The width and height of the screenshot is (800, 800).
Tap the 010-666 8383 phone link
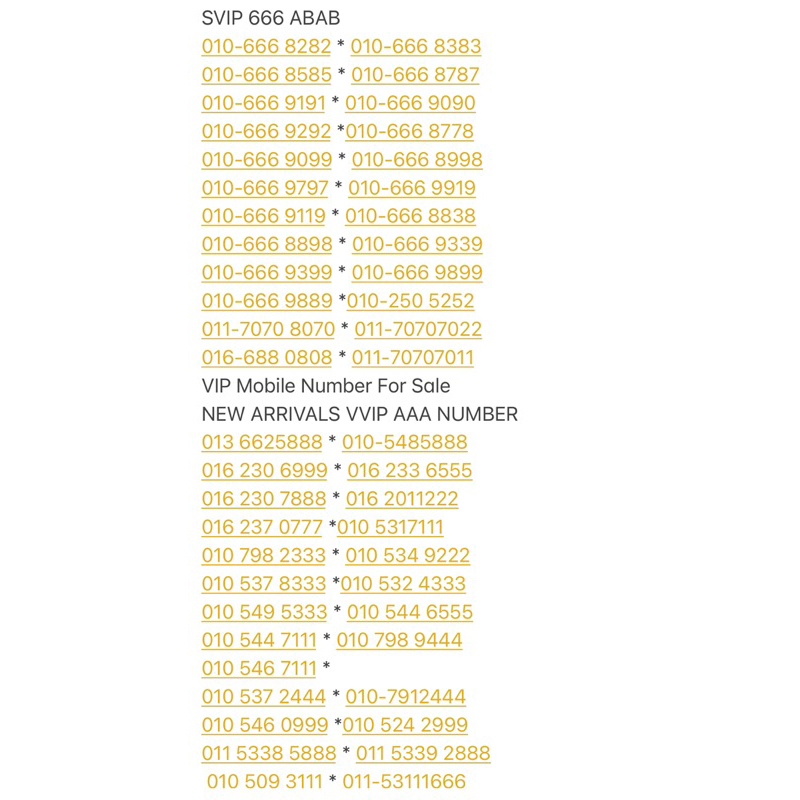click(416, 47)
